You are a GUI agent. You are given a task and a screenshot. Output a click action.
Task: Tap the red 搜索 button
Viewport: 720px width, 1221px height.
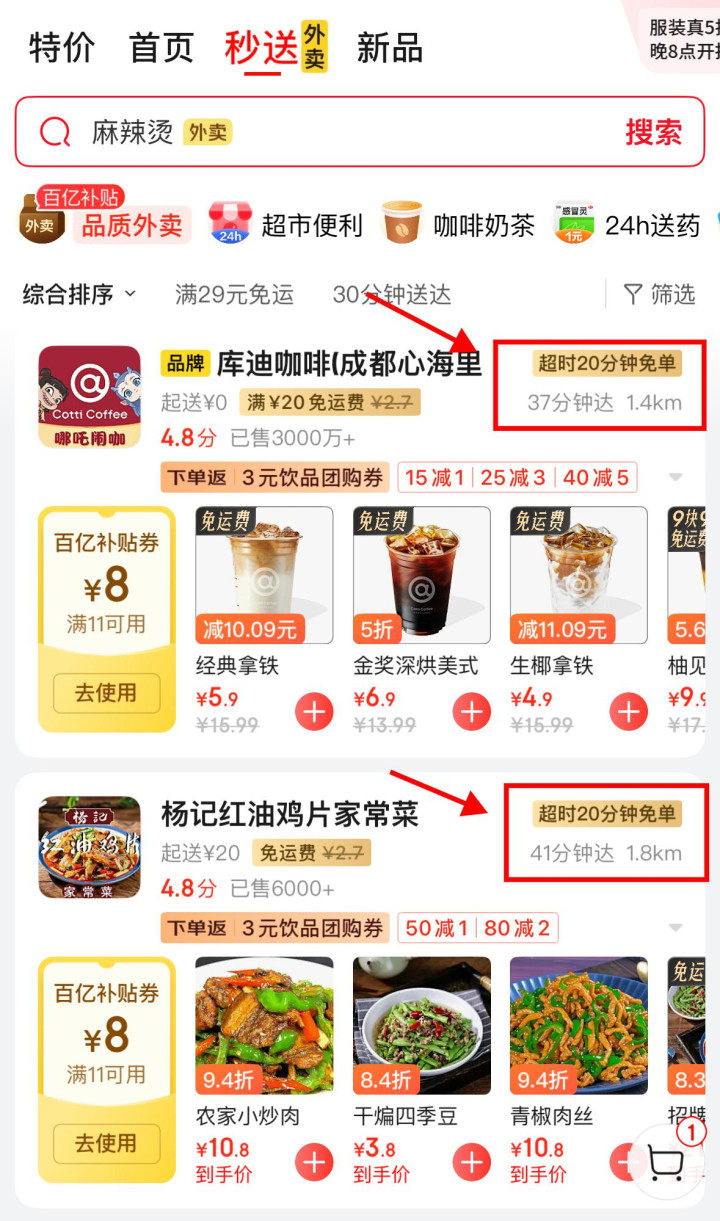click(x=653, y=132)
